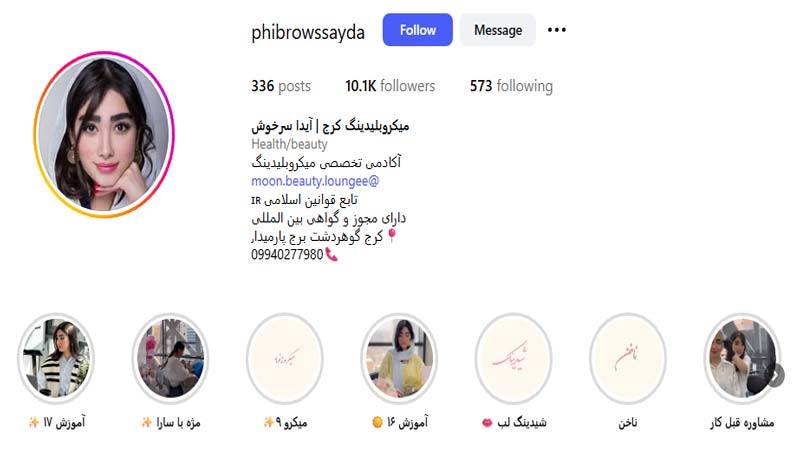
Task: Open the 10.1K followers list
Action: click(390, 86)
